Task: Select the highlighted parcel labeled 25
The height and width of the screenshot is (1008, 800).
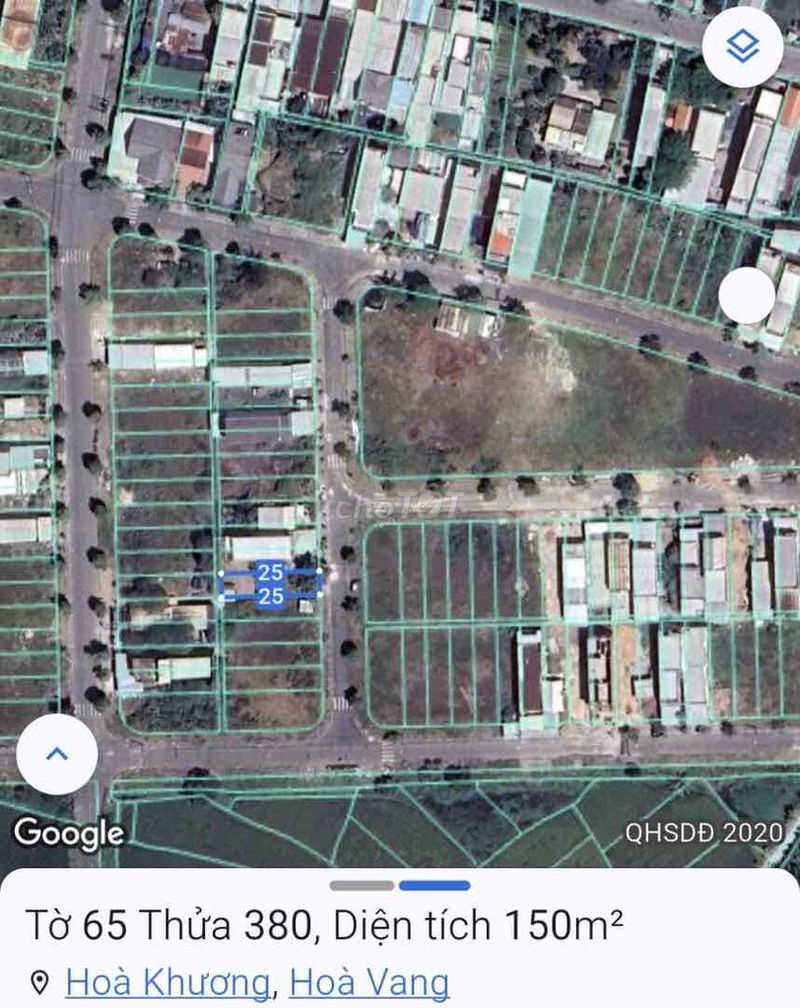Action: pos(270,585)
